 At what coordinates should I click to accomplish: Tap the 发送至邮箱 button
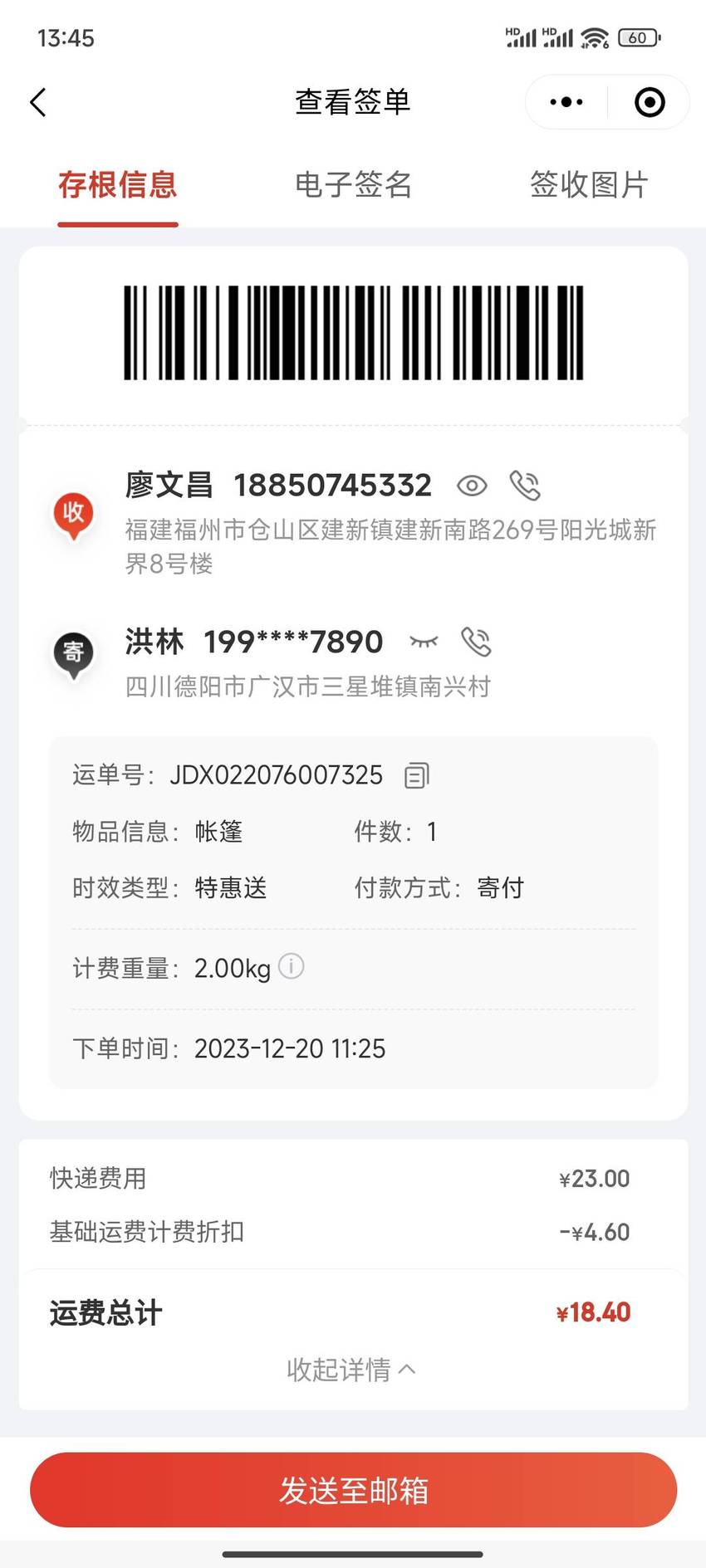coord(353,1490)
